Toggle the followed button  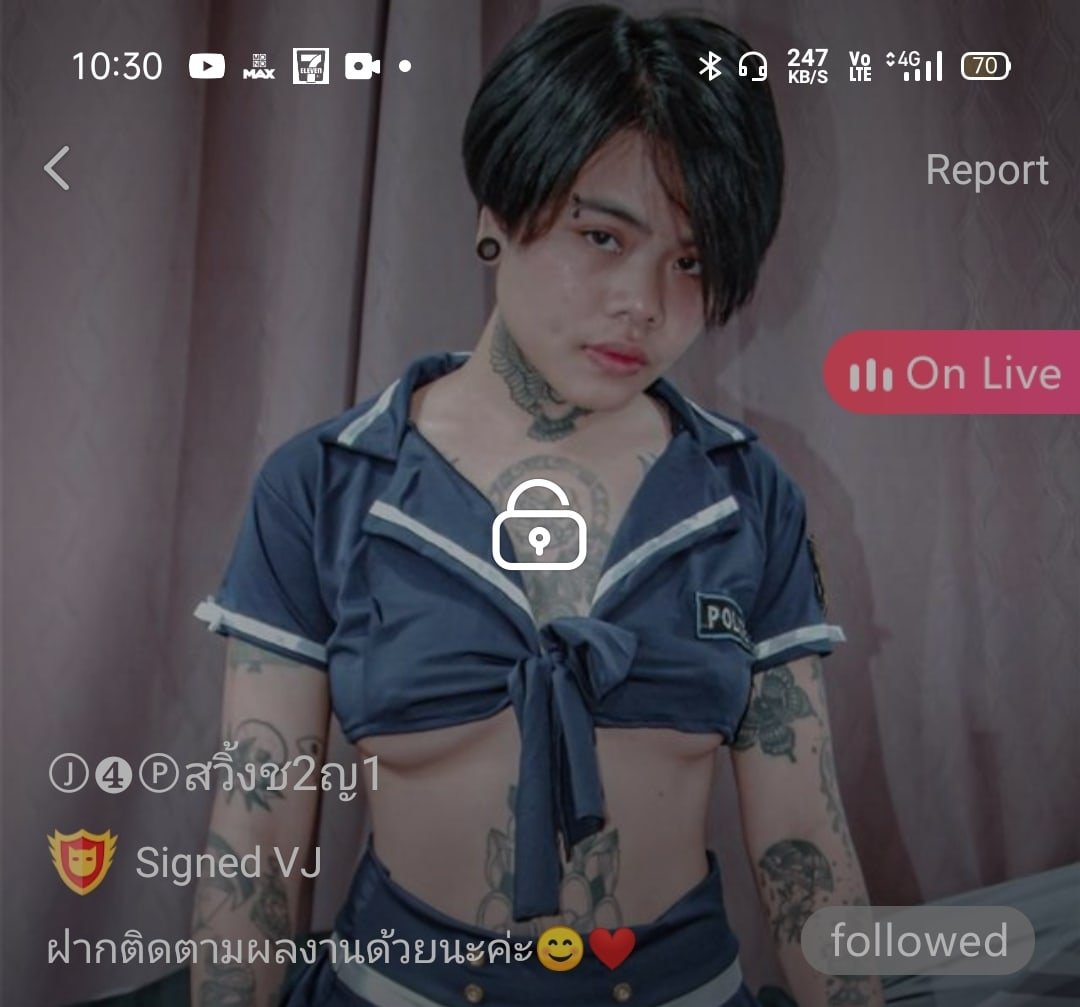917,940
